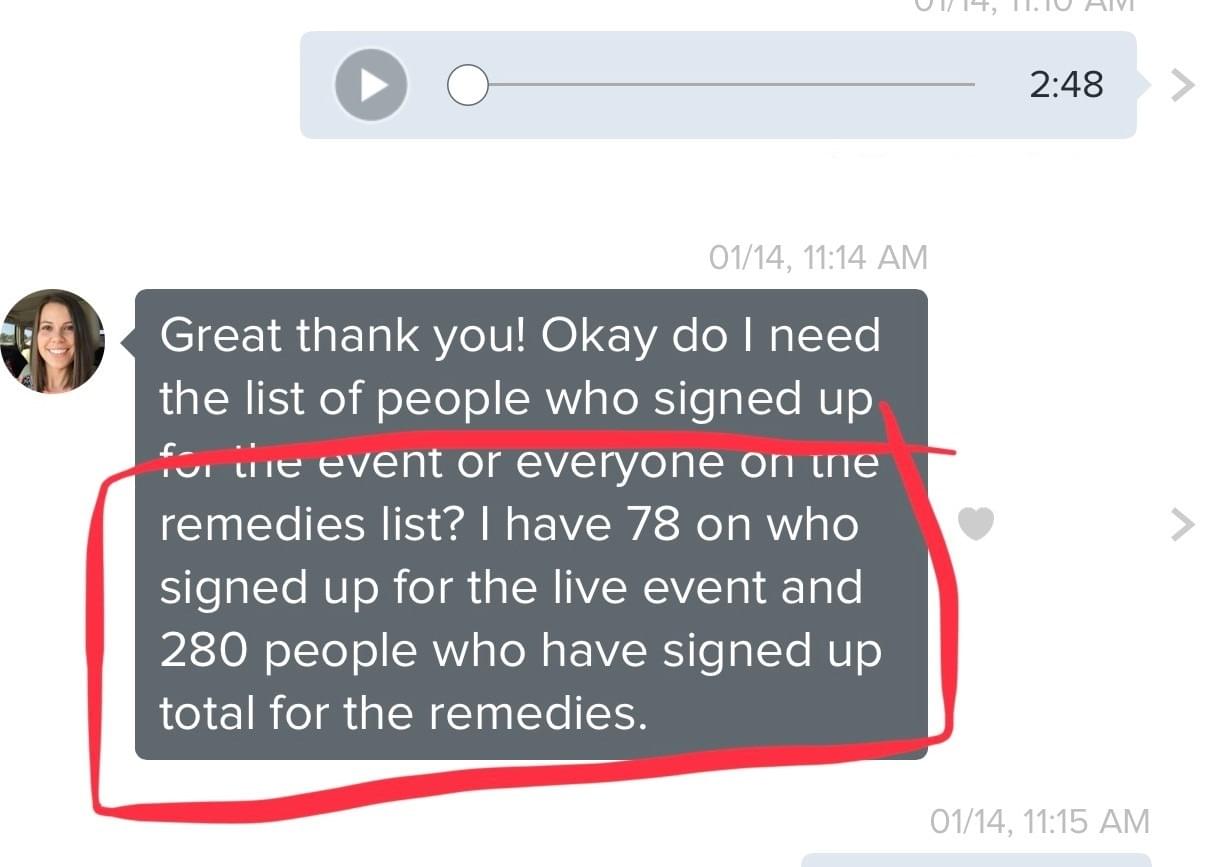Screen dimensions: 1211x867
Task: Like the message about the remedies list
Action: [976, 523]
